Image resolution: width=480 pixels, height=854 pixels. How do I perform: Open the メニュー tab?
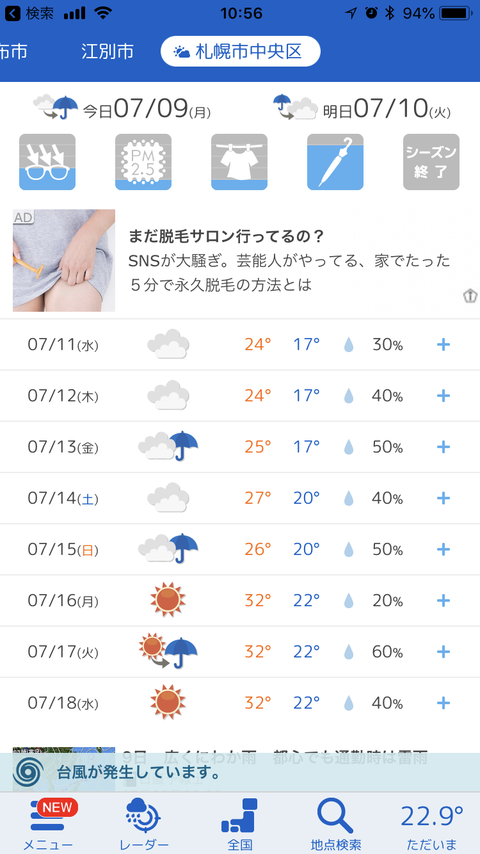[48, 824]
